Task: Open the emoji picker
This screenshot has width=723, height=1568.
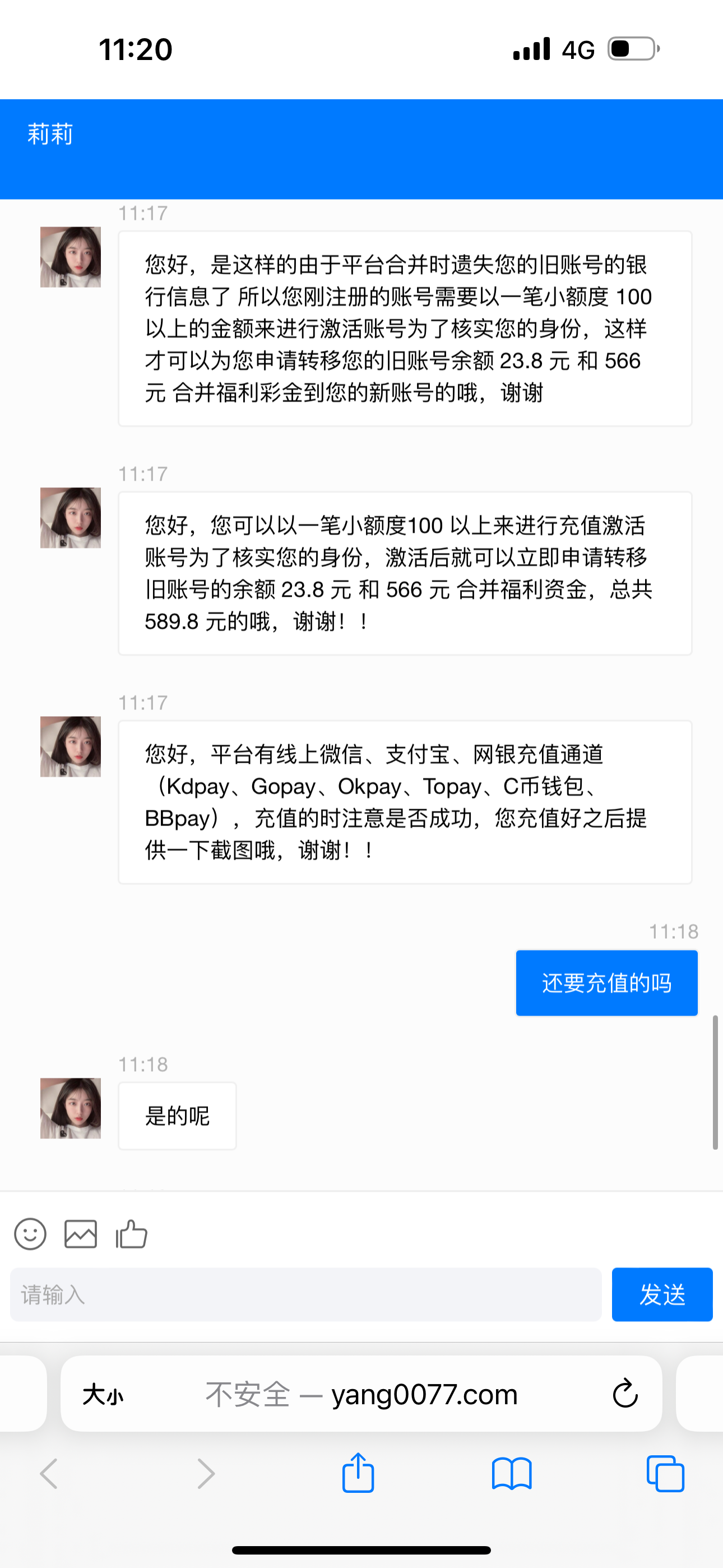Action: click(30, 1234)
